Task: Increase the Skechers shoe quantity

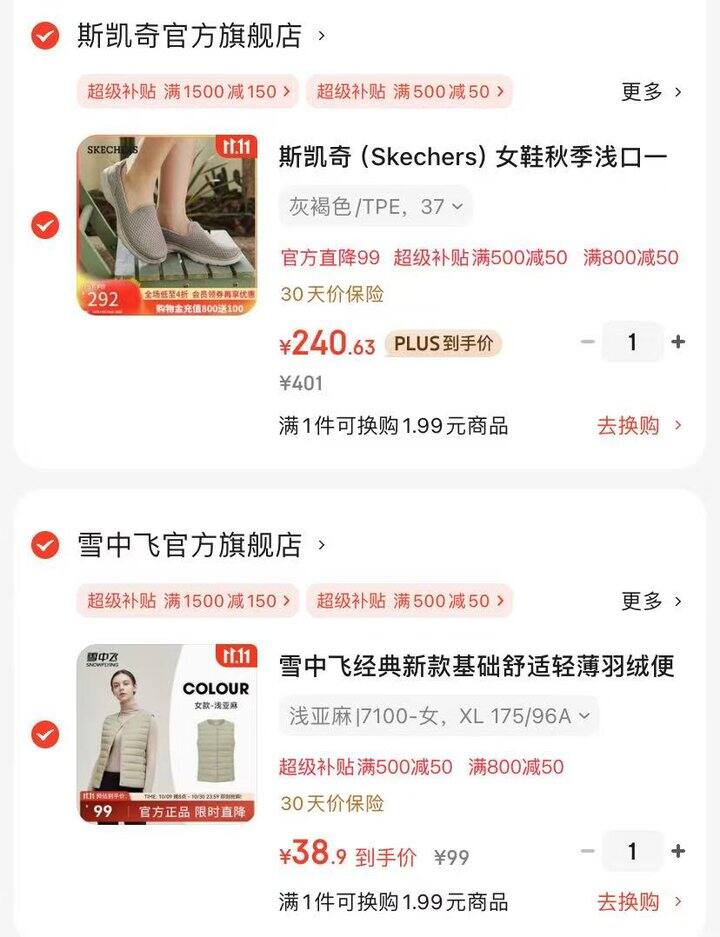Action: point(678,342)
